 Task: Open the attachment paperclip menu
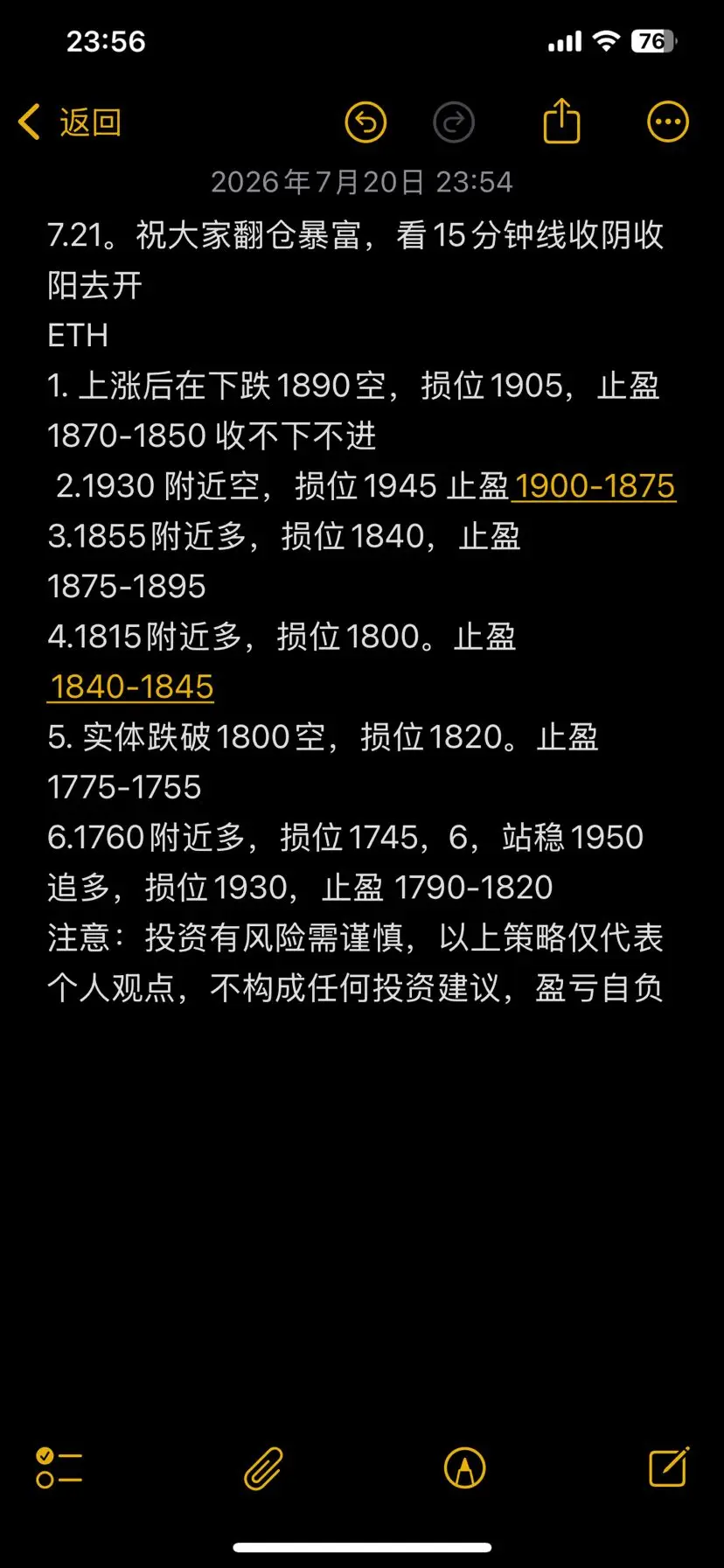pos(263,1467)
